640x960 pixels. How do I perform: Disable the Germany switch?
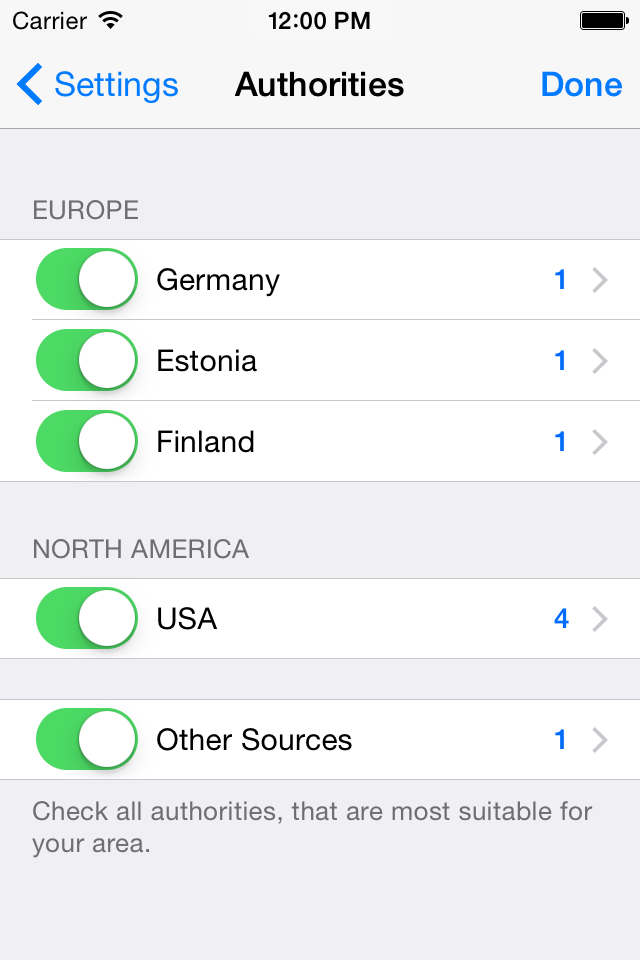tap(86, 280)
